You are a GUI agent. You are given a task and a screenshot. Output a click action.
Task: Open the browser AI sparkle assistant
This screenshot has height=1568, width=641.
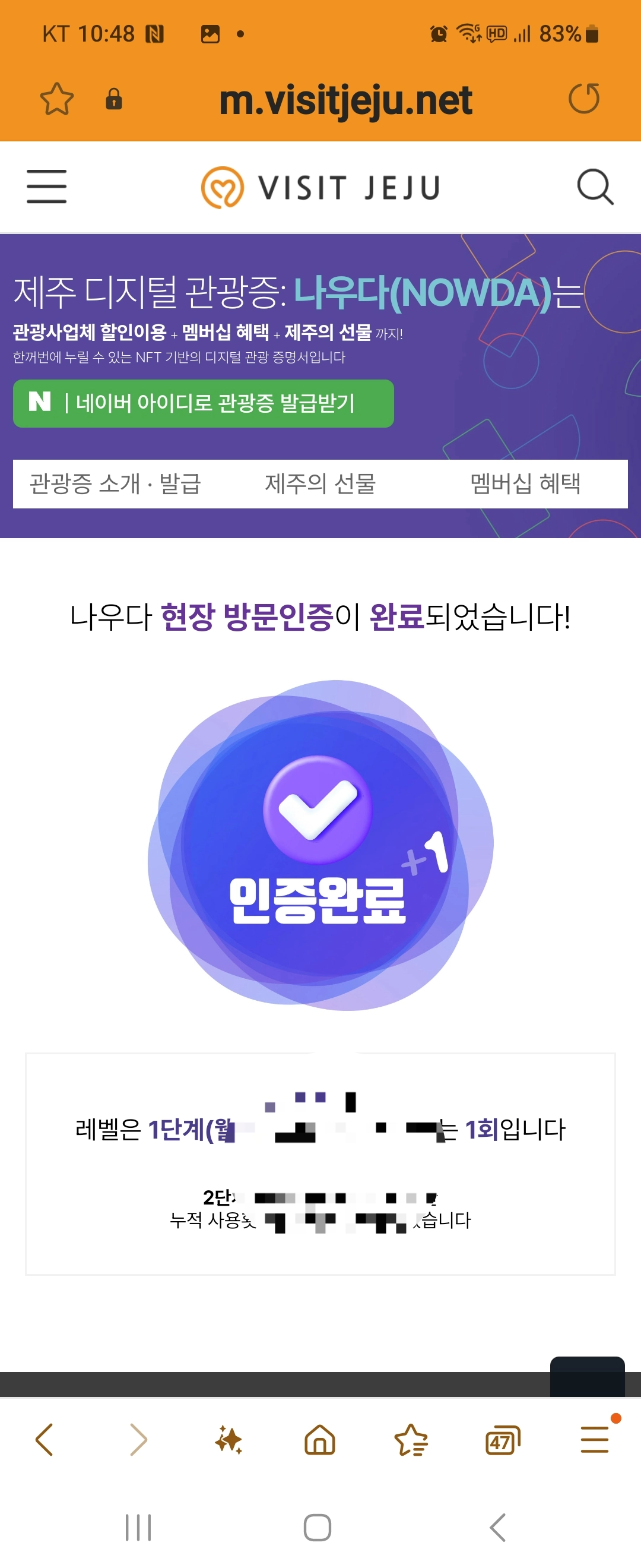229,1440
